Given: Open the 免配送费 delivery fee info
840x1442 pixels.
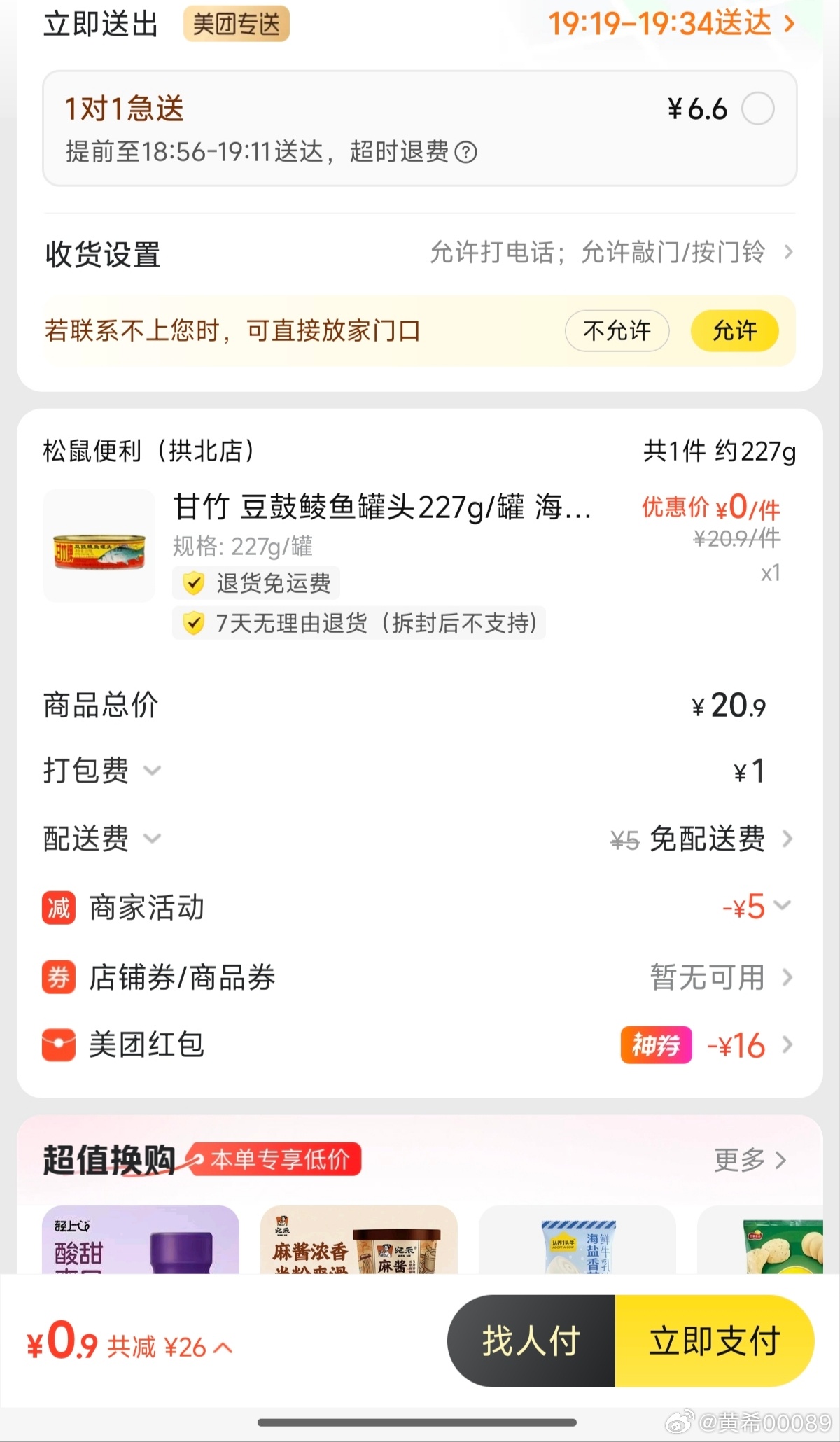Looking at the screenshot, I should (x=707, y=839).
